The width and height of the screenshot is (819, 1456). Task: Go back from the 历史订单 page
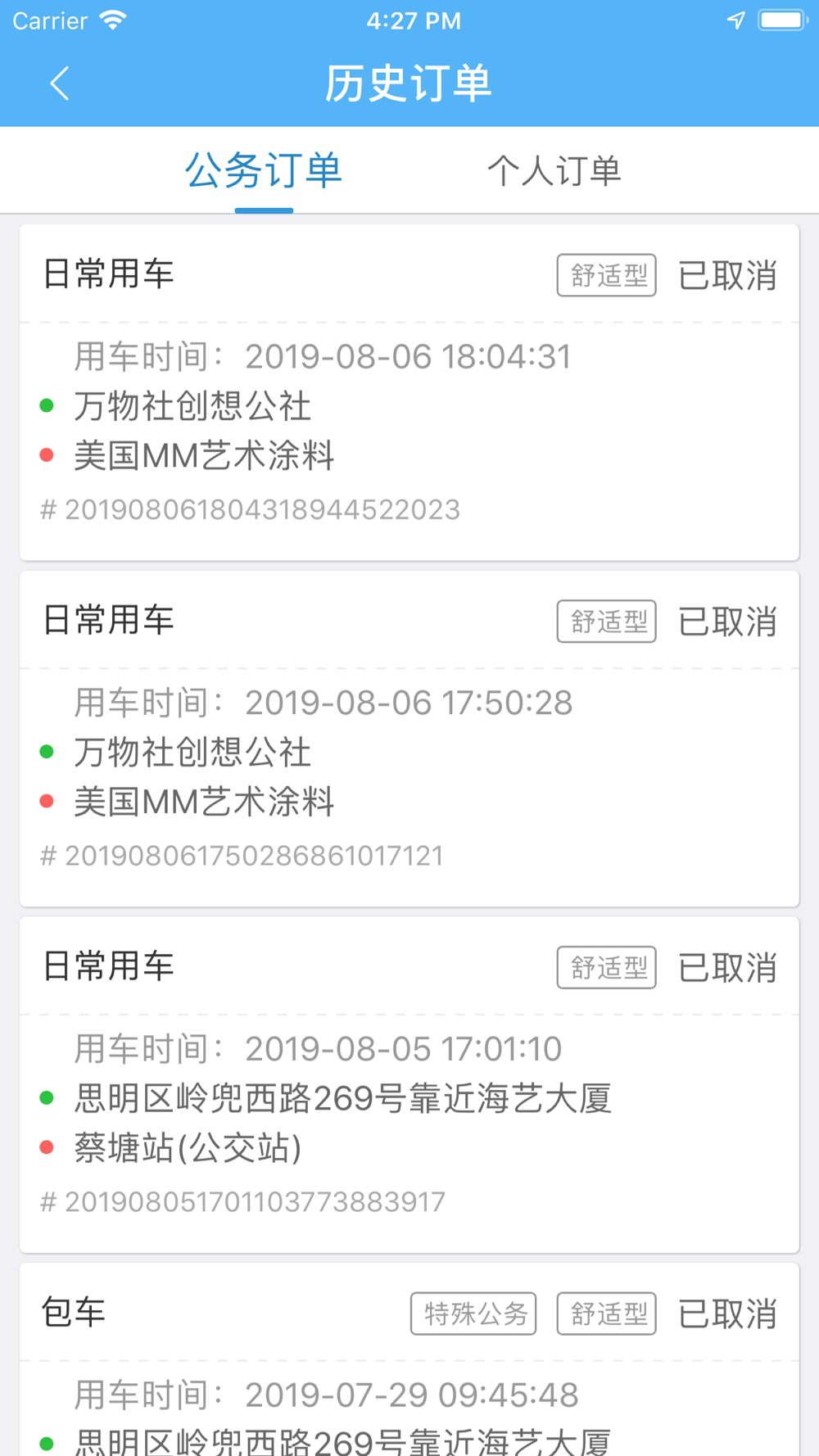click(x=59, y=84)
